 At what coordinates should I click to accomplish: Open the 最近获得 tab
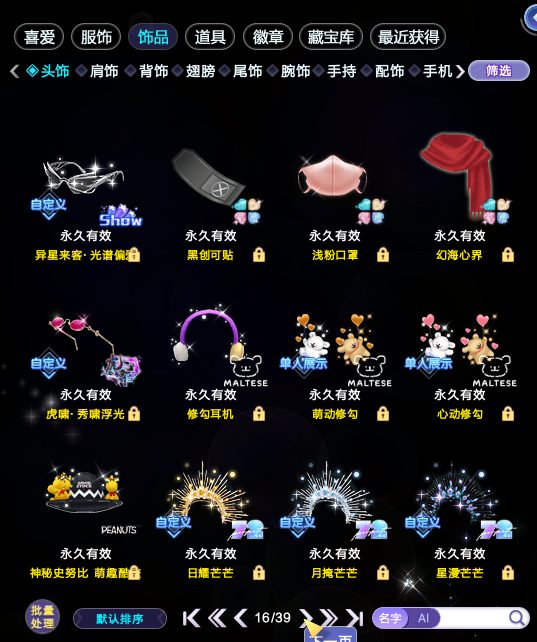click(x=408, y=37)
